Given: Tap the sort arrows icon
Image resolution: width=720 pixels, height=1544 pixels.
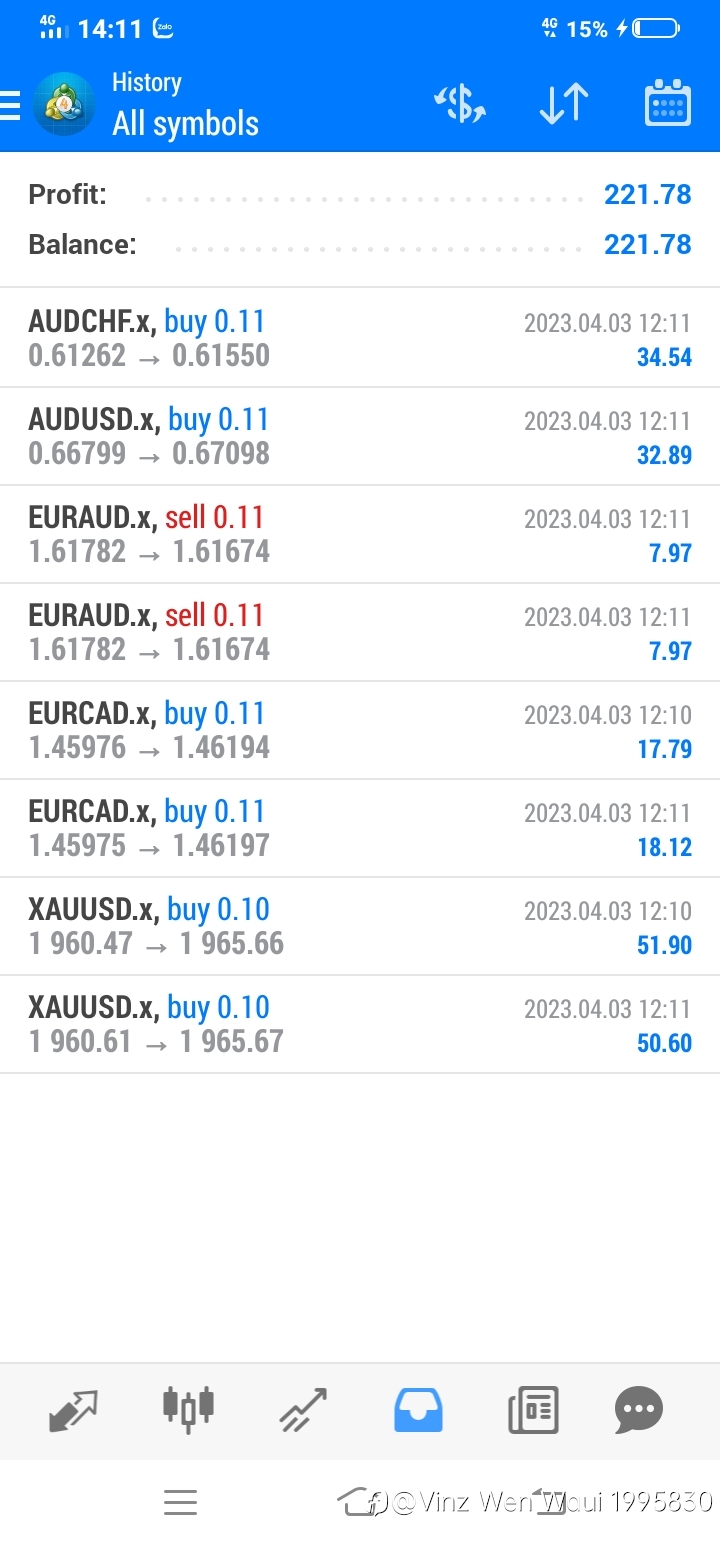Looking at the screenshot, I should [564, 104].
